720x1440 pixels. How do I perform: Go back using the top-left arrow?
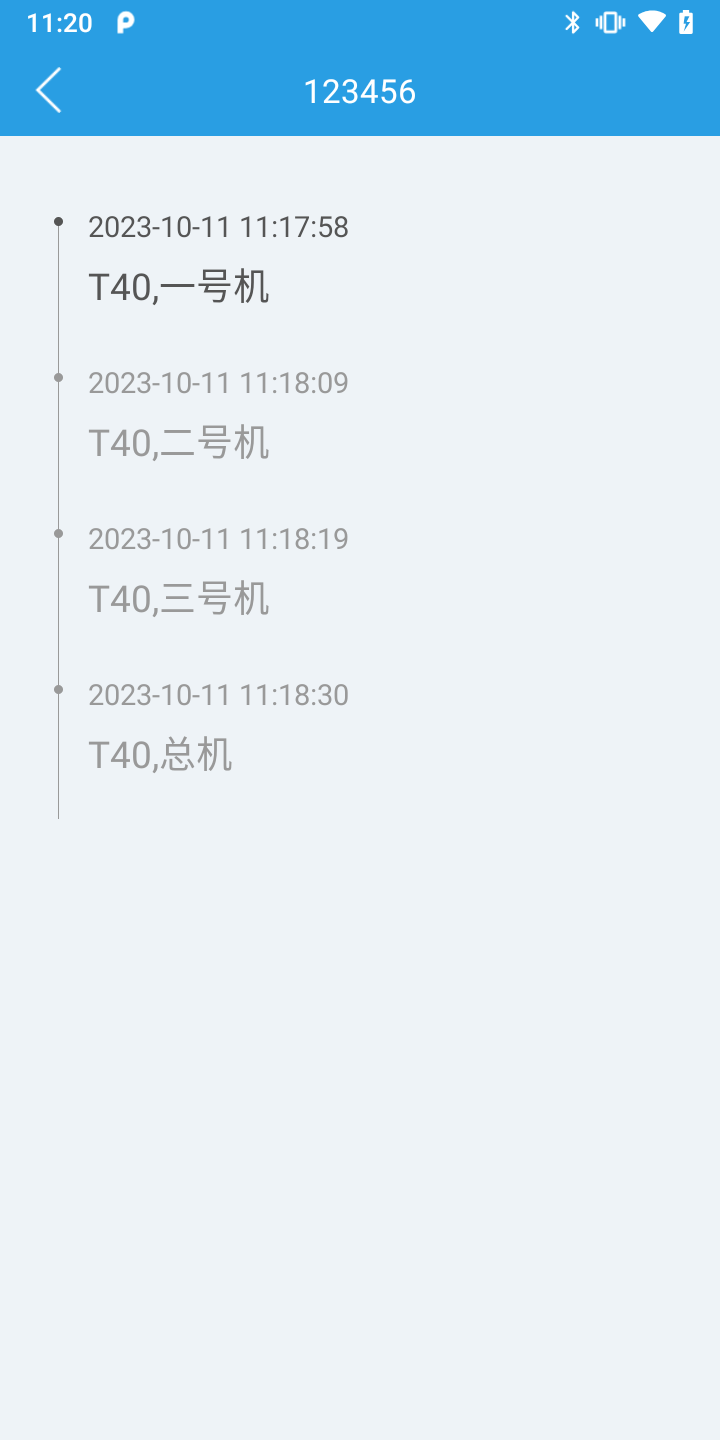click(x=49, y=91)
